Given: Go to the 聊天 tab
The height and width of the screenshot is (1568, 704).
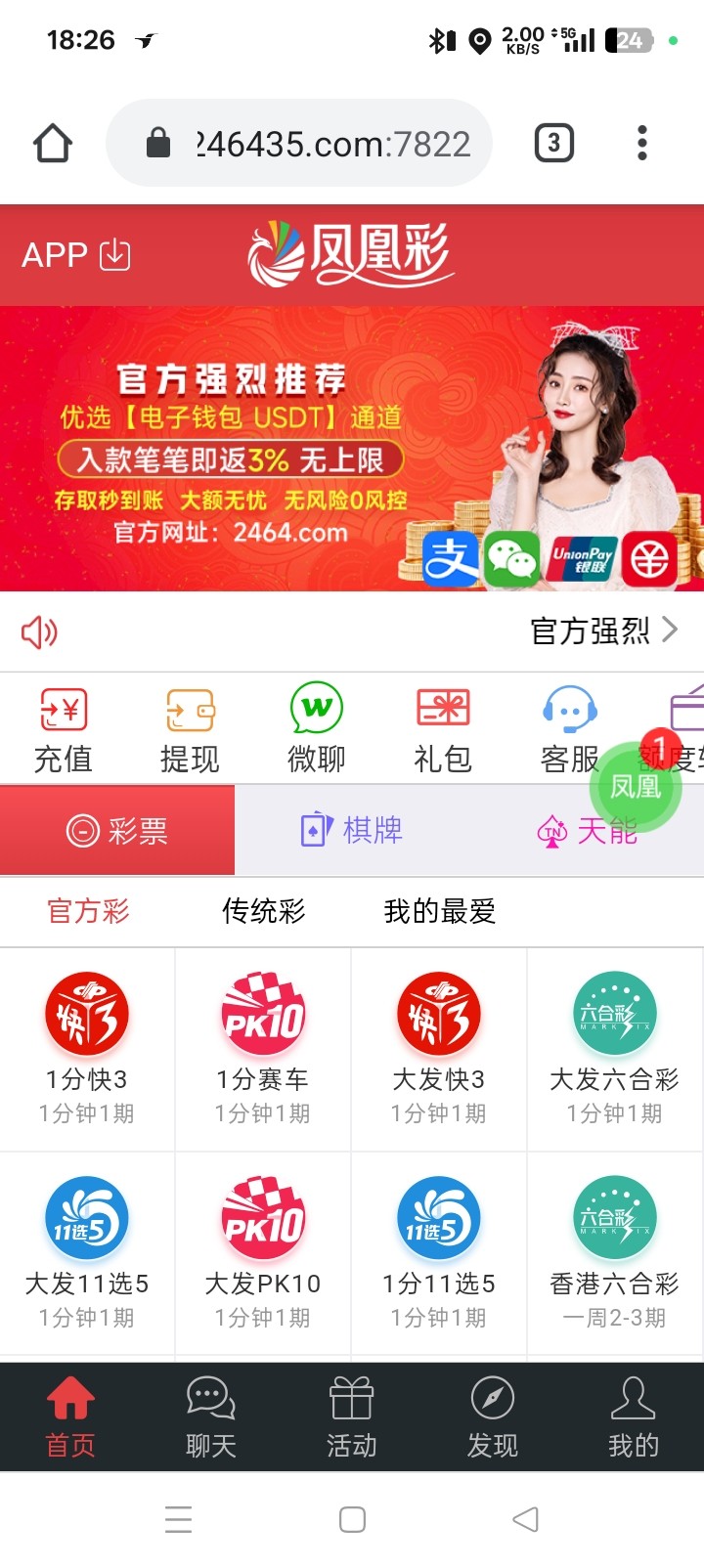Looking at the screenshot, I should tap(211, 1416).
